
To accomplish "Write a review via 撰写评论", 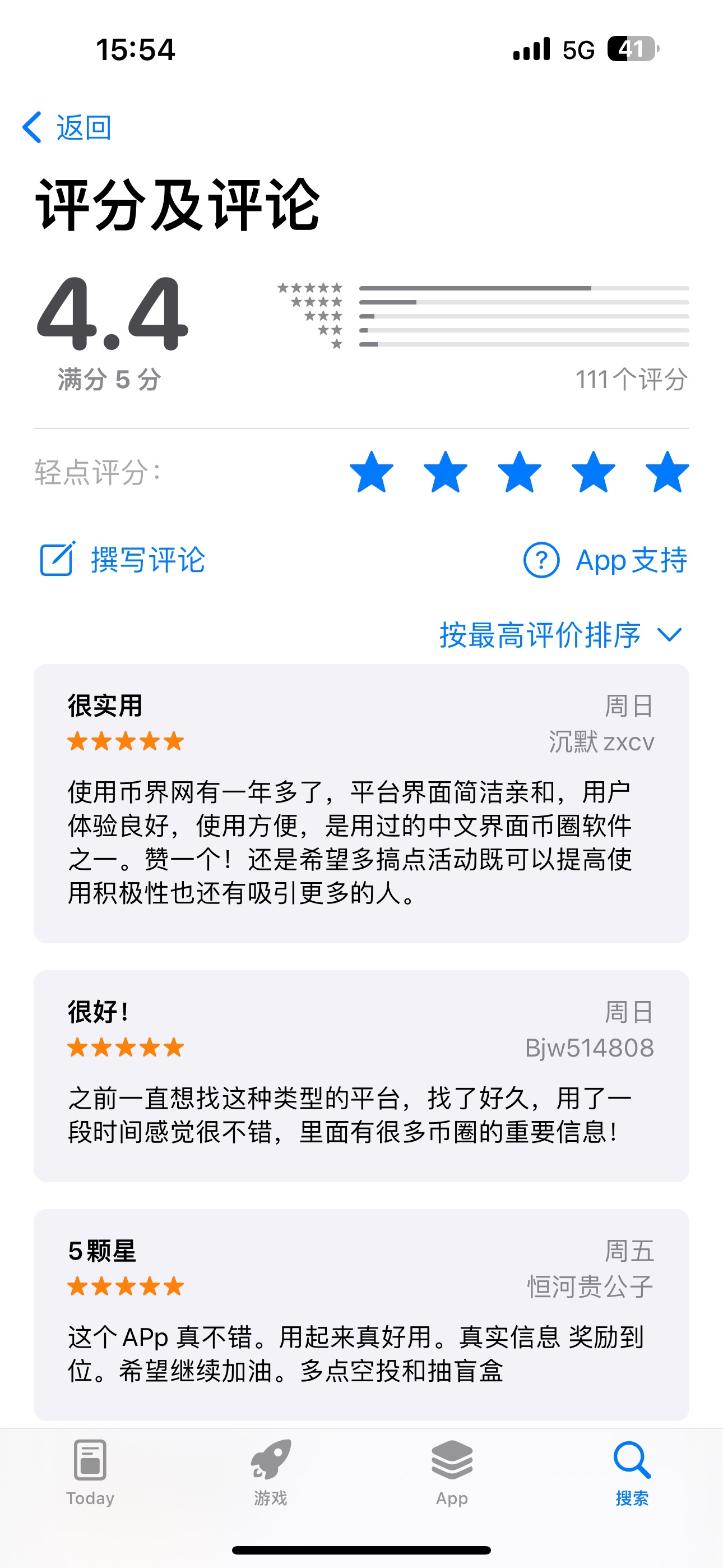I will pos(123,559).
